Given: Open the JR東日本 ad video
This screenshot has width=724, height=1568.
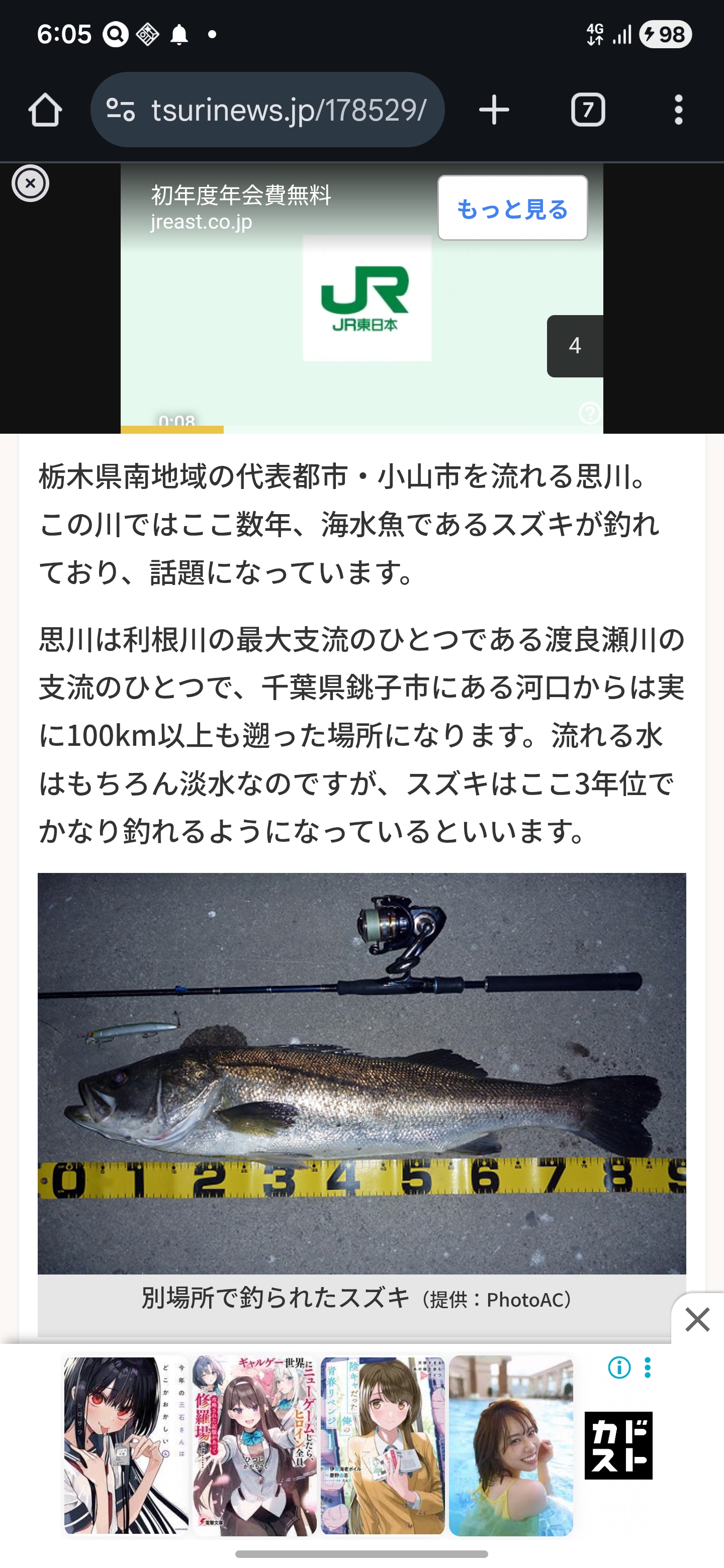Looking at the screenshot, I should [367, 298].
